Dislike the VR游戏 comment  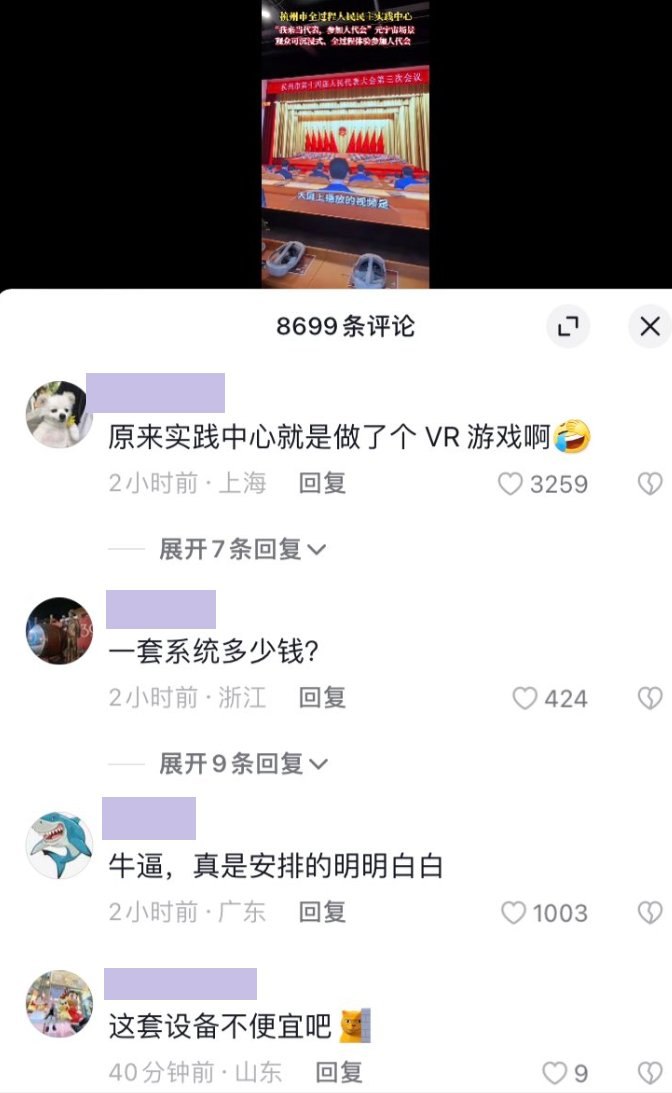pyautogui.click(x=650, y=484)
